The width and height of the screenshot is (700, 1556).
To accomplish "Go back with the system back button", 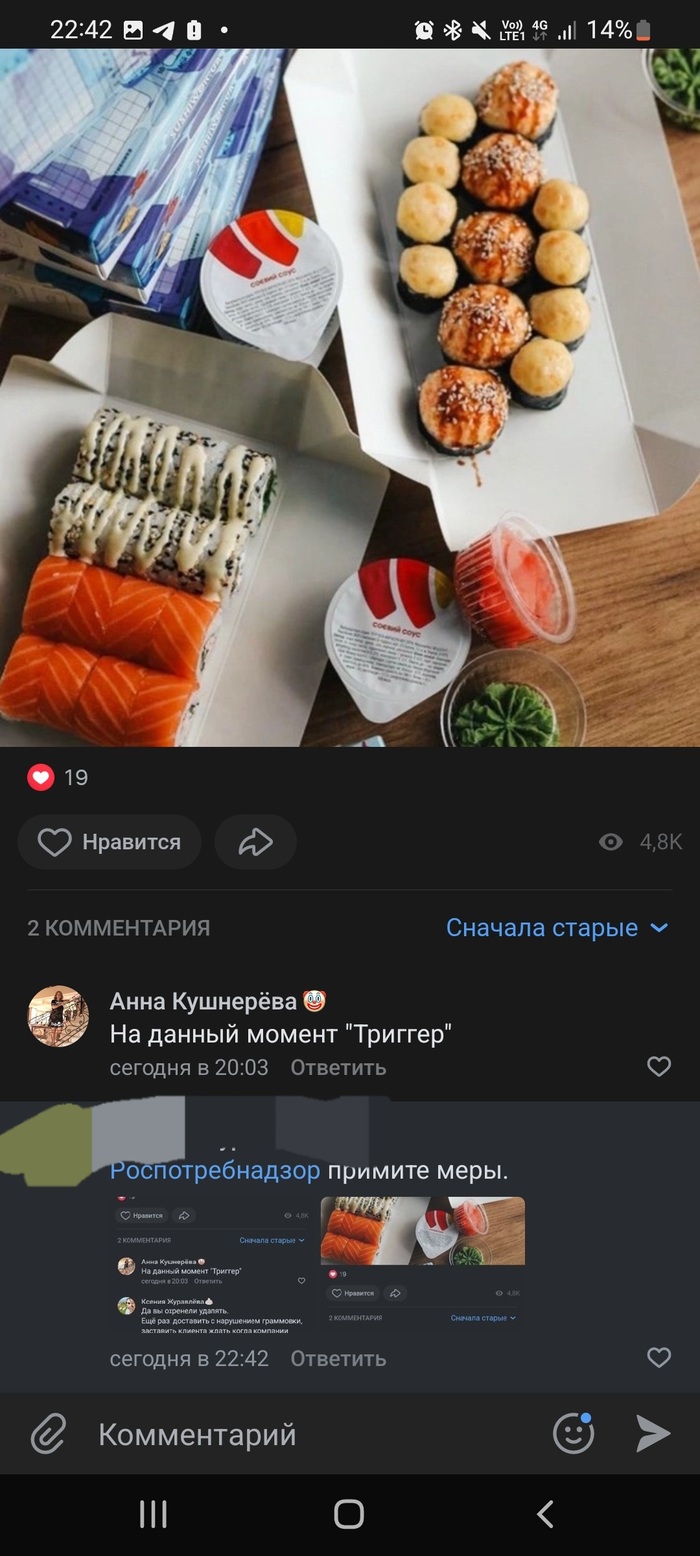I will pyautogui.click(x=545, y=1514).
